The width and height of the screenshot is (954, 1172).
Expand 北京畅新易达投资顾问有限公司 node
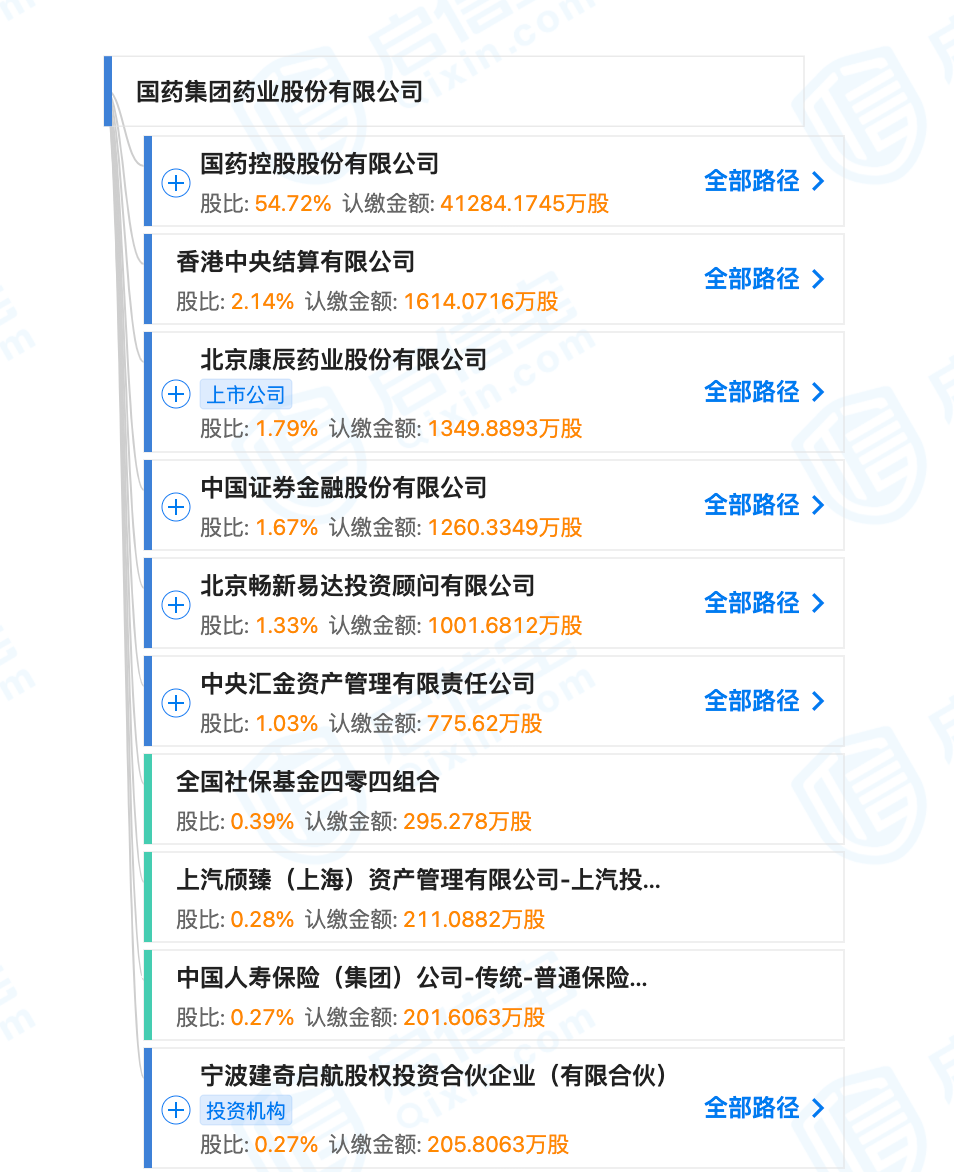point(176,605)
